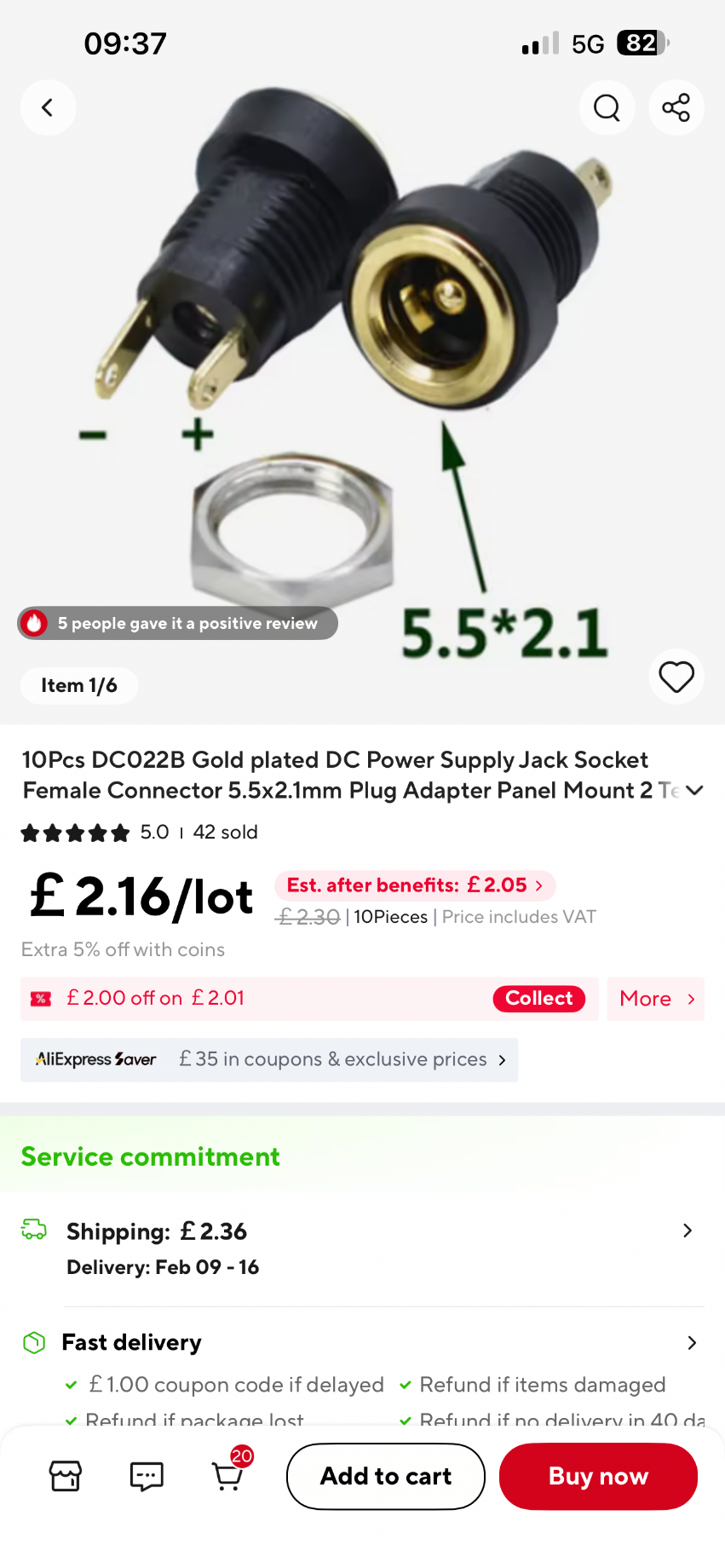Add item to wishlist with heart icon
The height and width of the screenshot is (1568, 725).
[676, 677]
